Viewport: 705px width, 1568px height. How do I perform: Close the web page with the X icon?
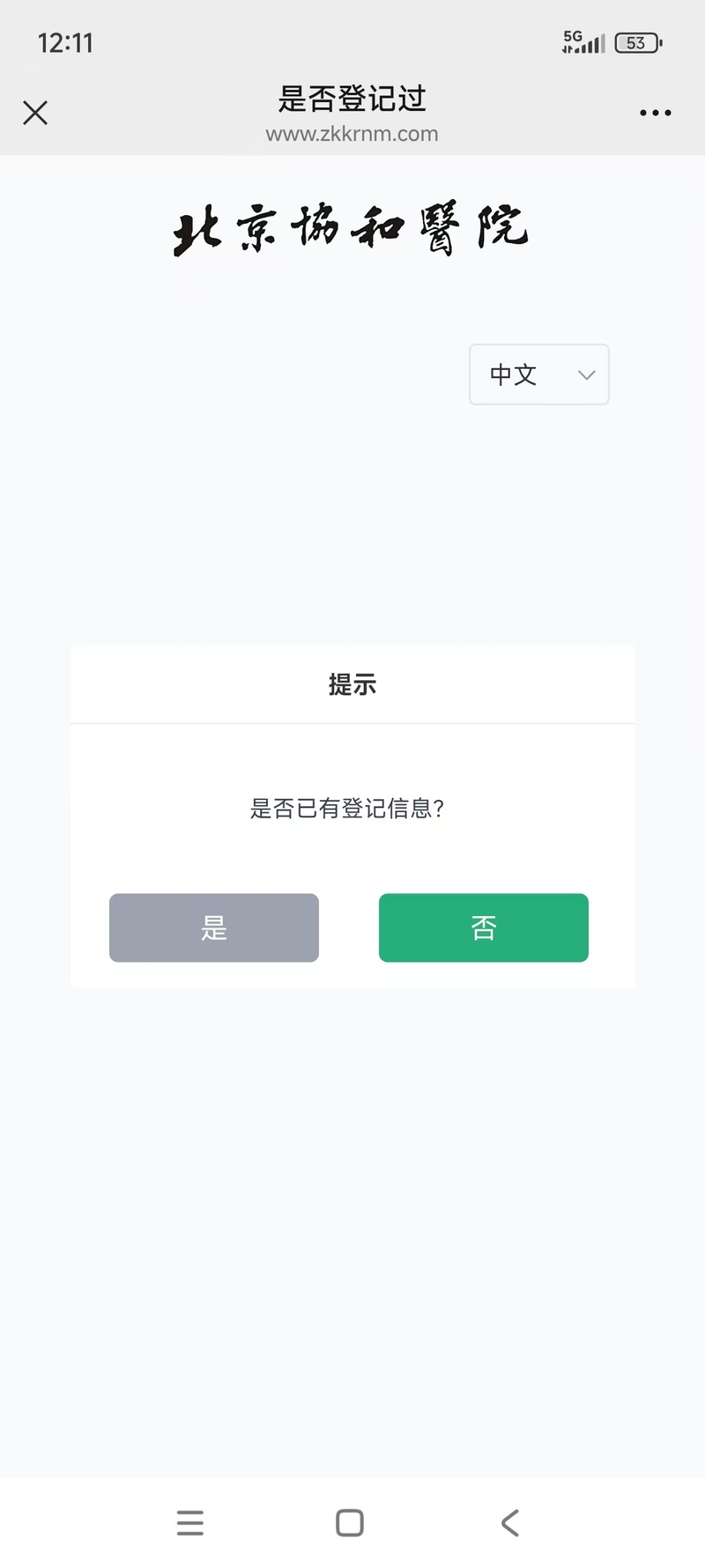point(35,113)
